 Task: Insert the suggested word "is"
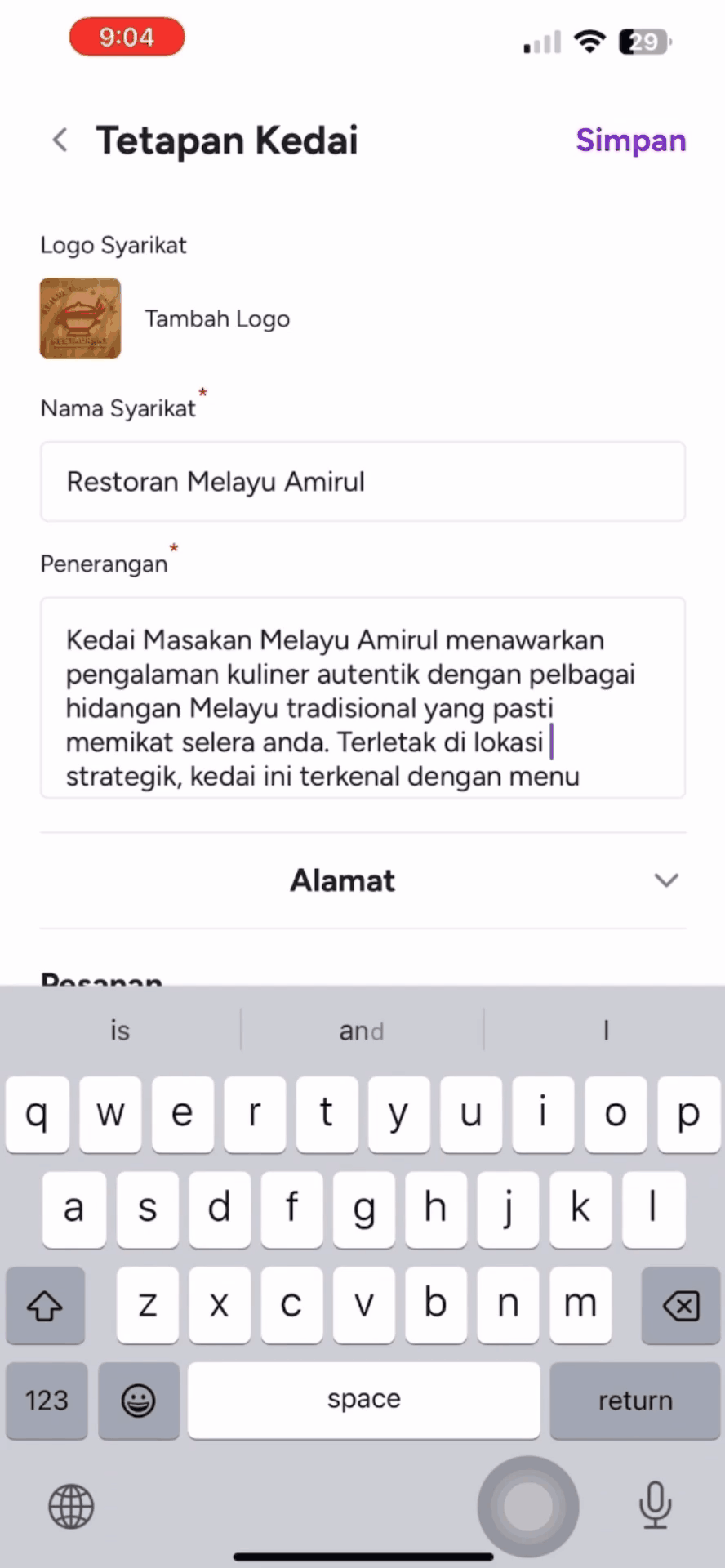pyautogui.click(x=120, y=1031)
